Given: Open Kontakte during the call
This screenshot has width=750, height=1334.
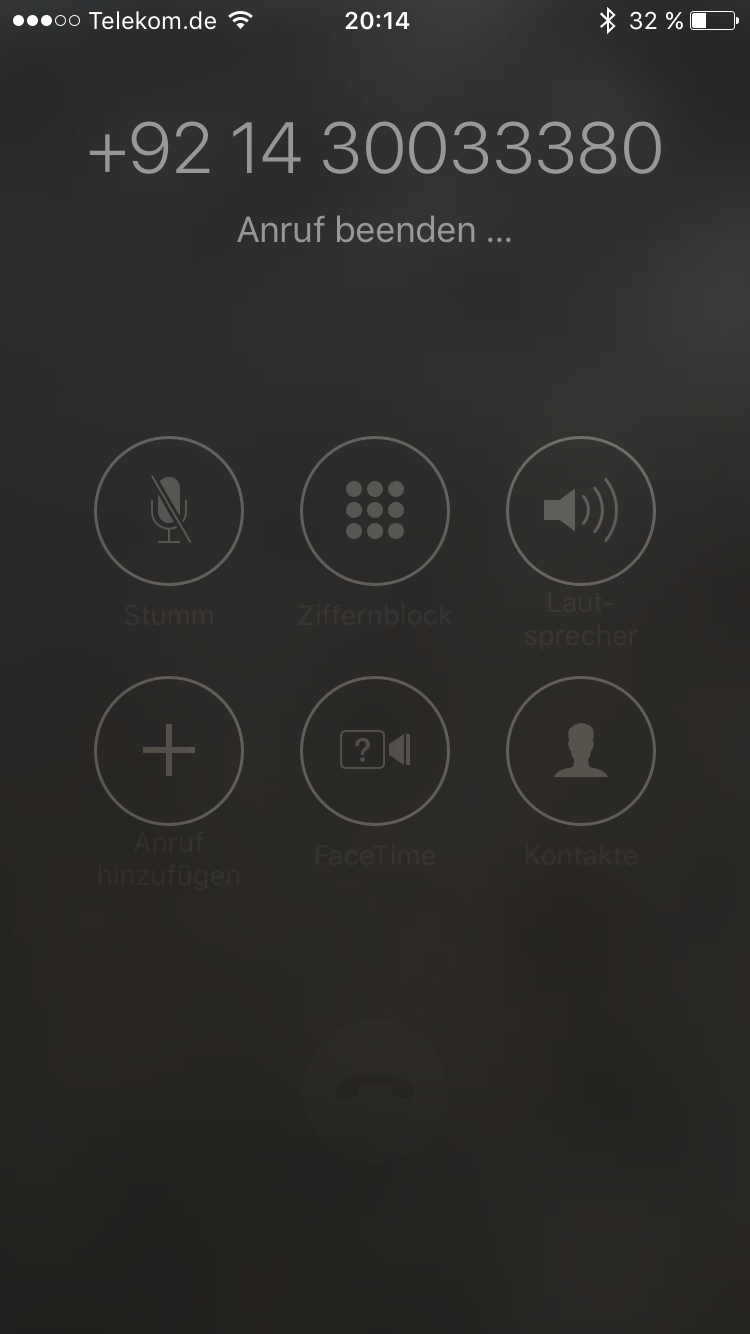Looking at the screenshot, I should tap(581, 751).
